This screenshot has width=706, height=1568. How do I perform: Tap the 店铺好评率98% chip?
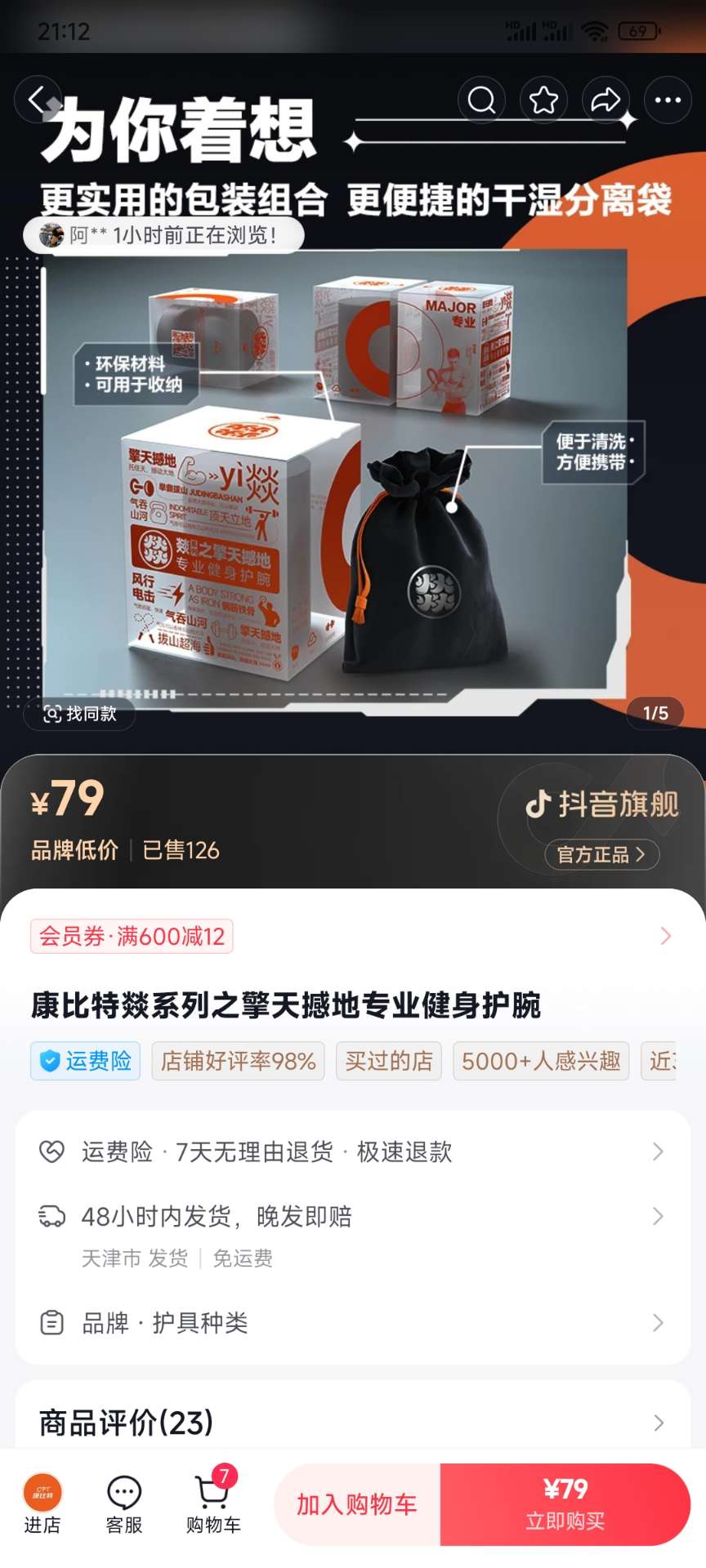pyautogui.click(x=238, y=1061)
